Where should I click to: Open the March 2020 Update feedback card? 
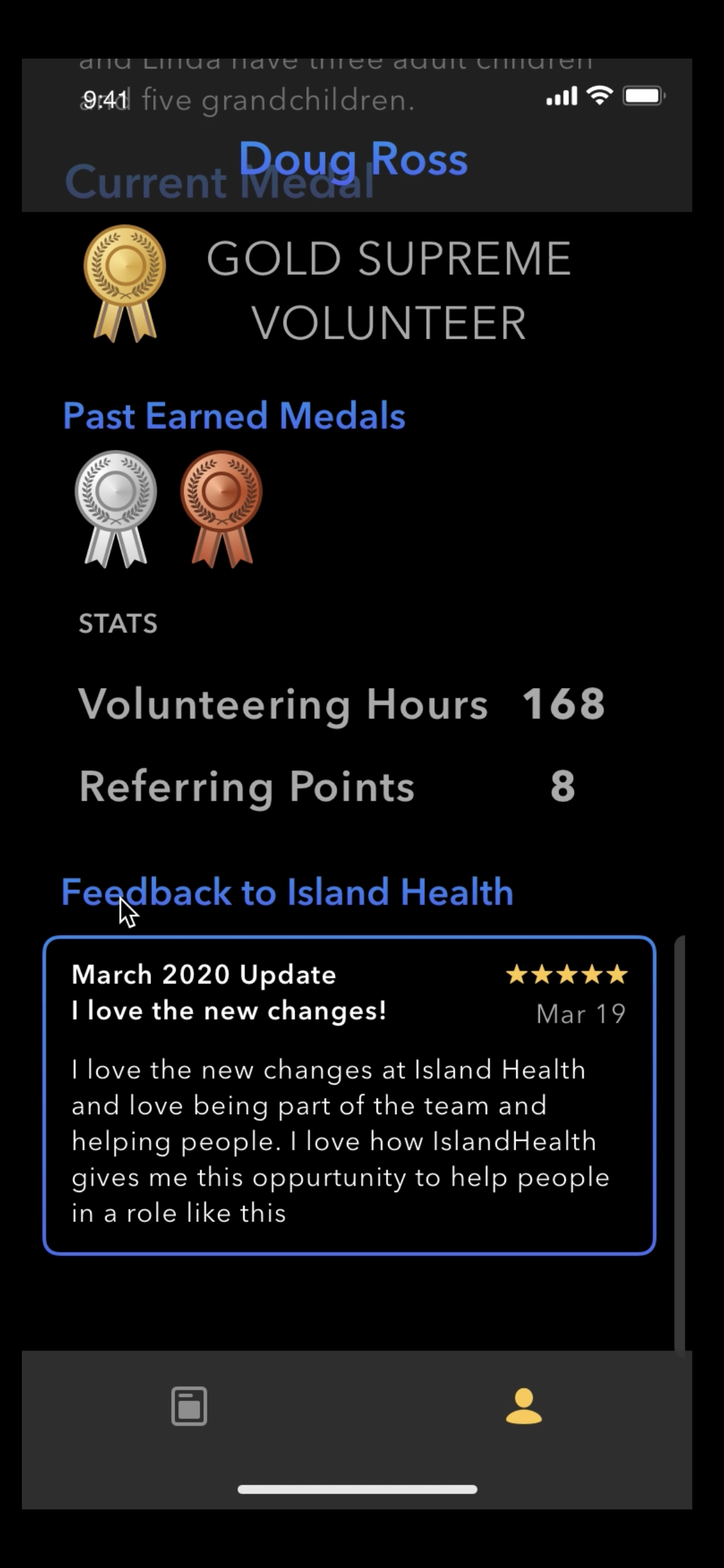click(349, 1095)
